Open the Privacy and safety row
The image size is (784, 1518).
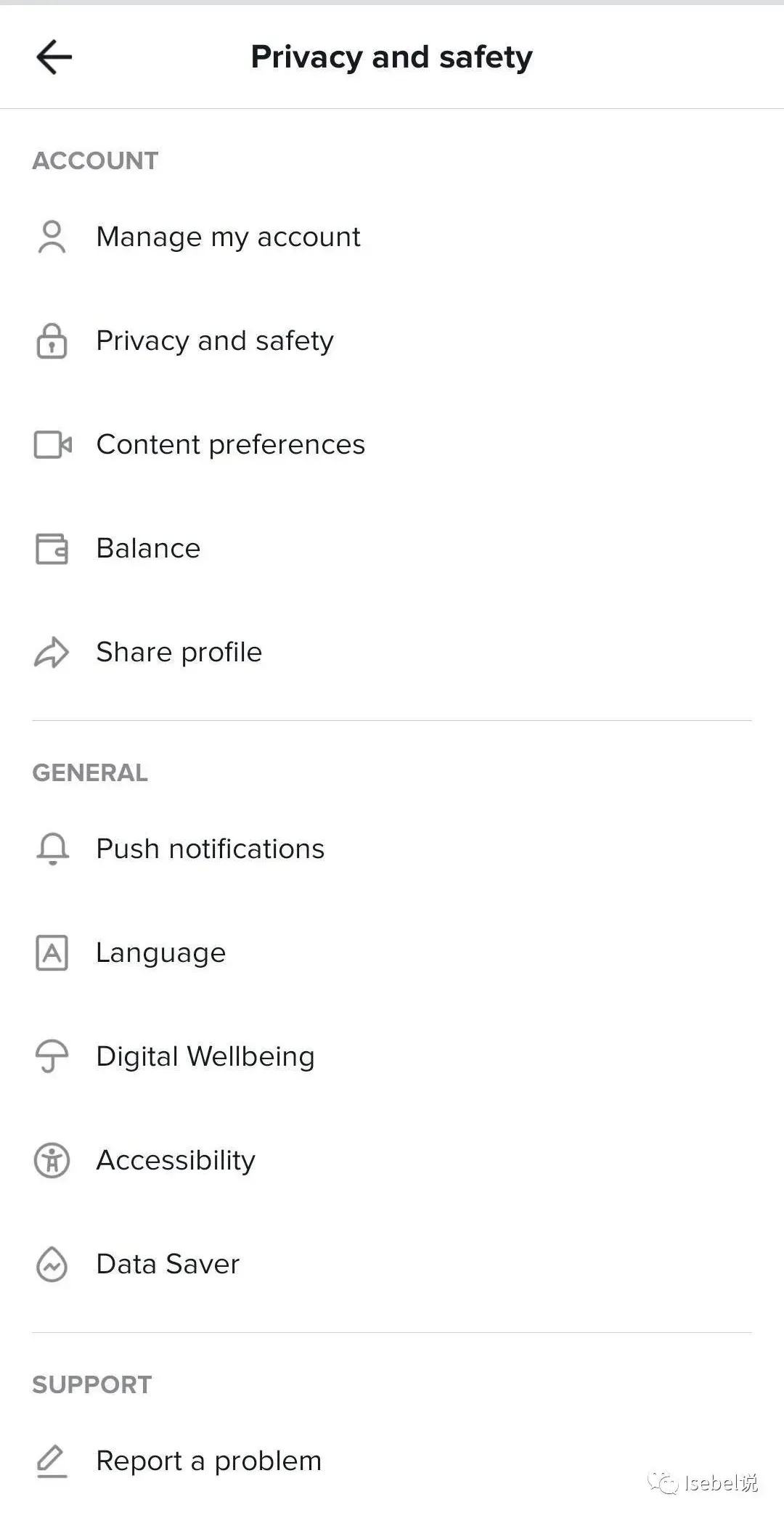point(392,340)
